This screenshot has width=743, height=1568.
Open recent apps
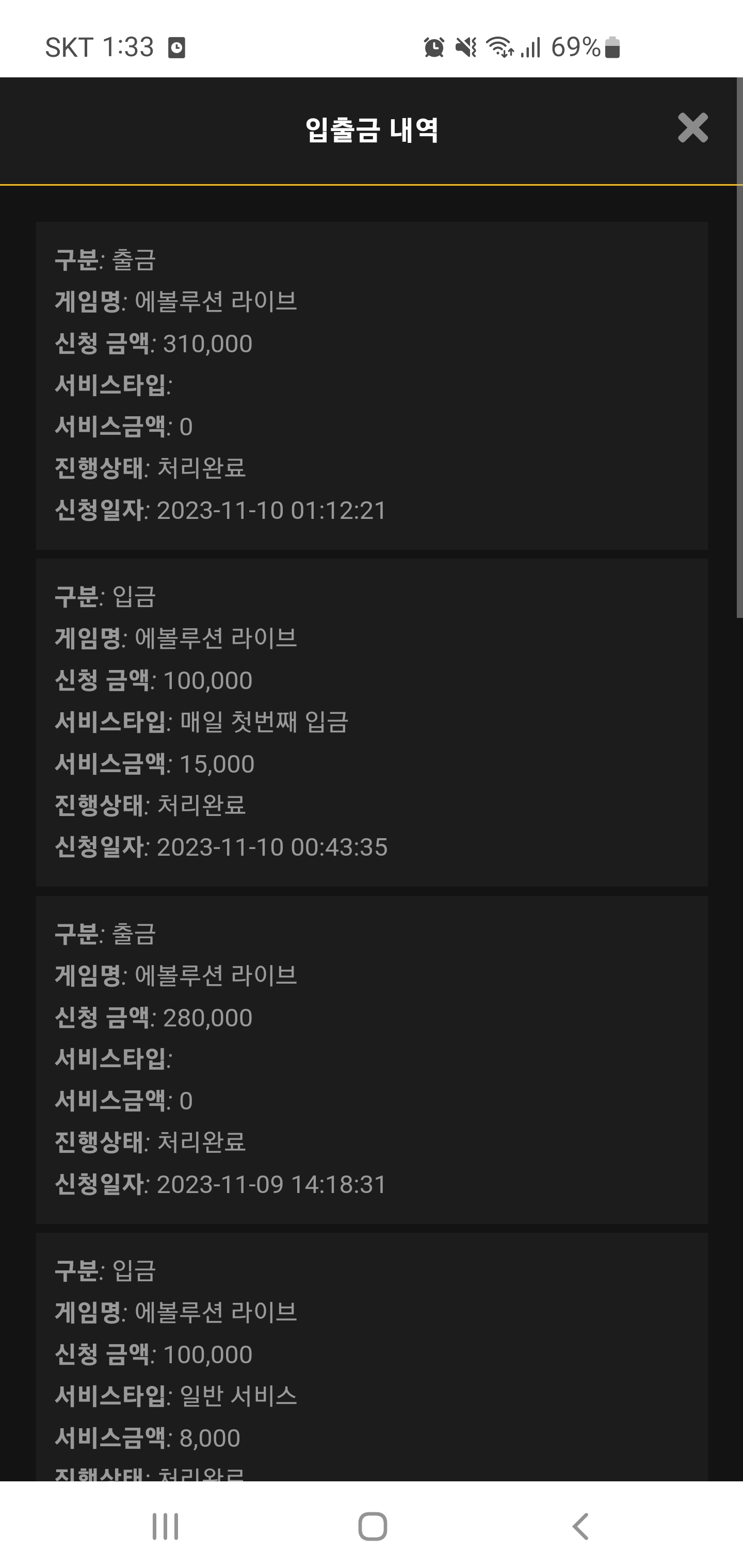point(165,1526)
